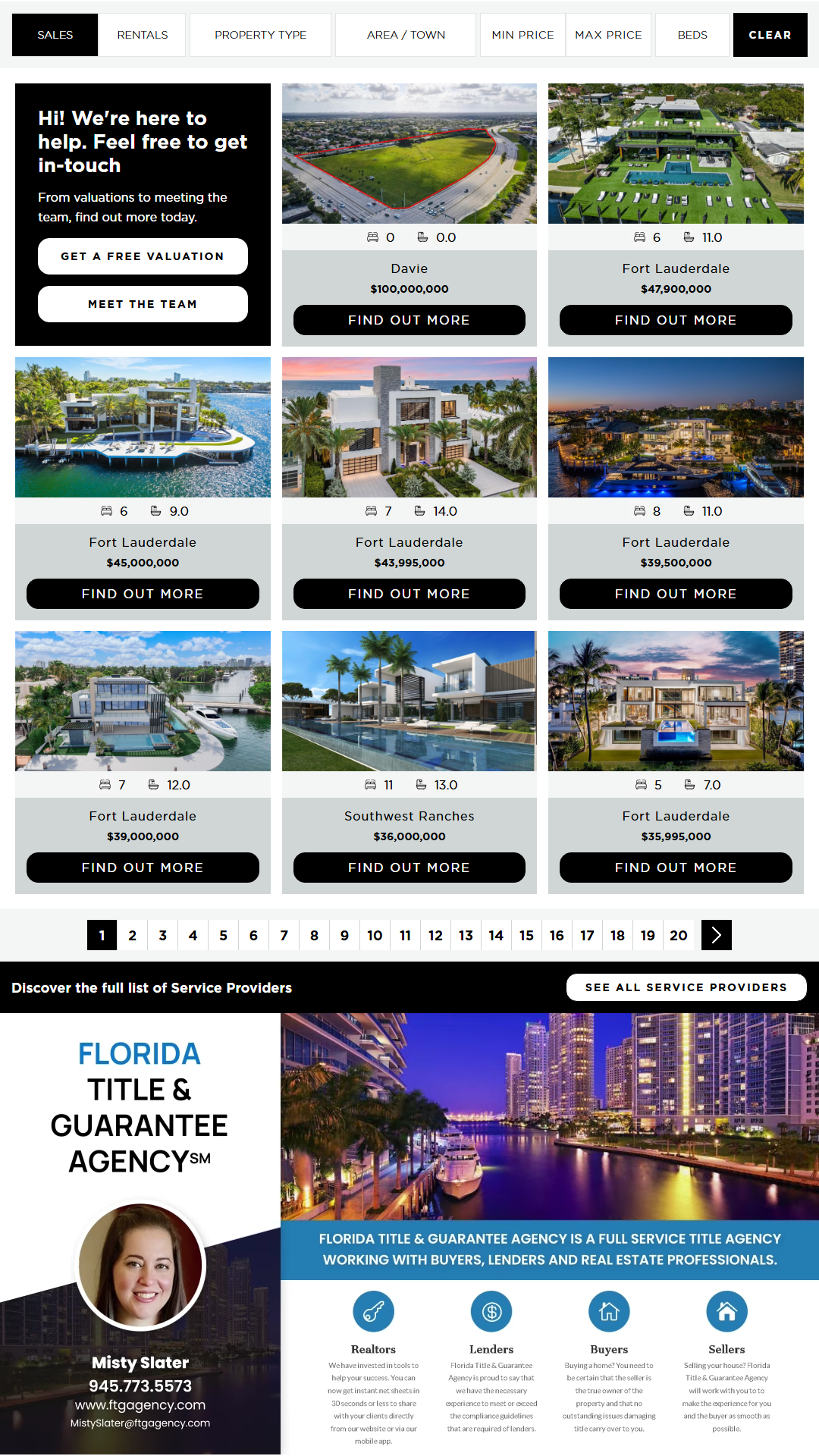Find out more on $43,995,000 listing
Viewport: 819px width, 1456px height.
click(x=409, y=594)
